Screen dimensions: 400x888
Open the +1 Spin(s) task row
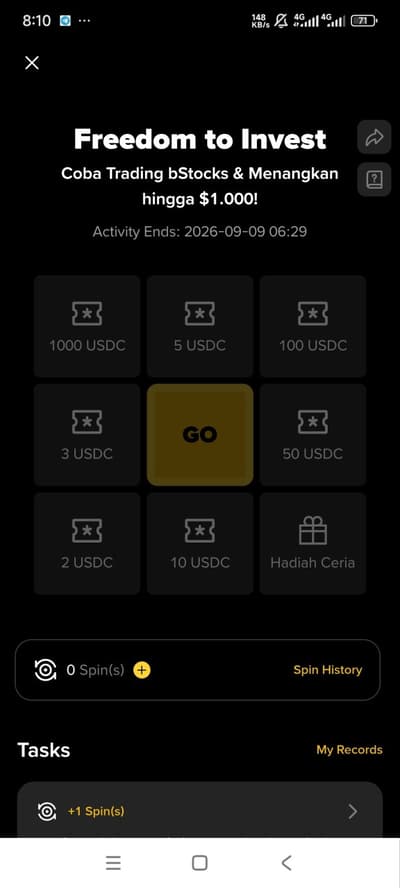coord(200,811)
